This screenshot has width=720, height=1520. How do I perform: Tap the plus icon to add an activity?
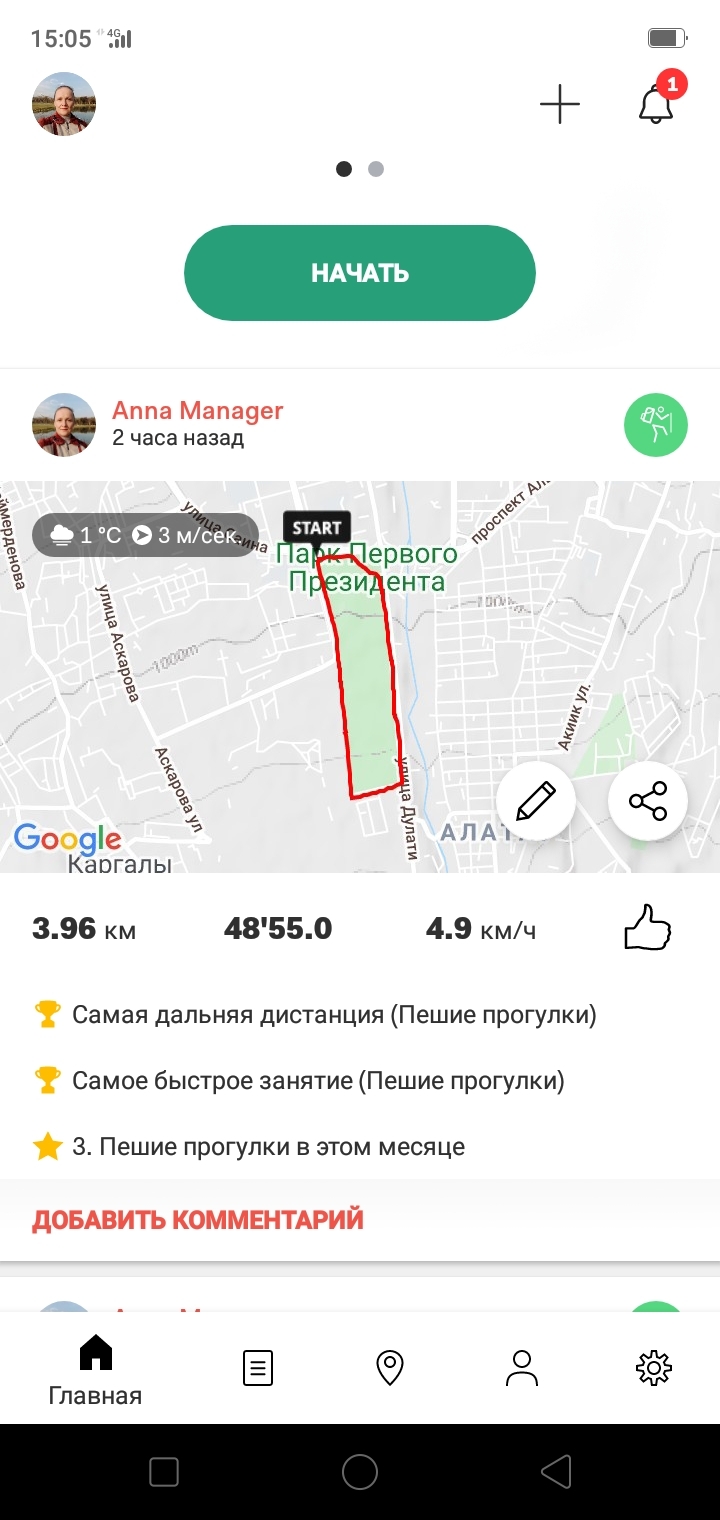point(560,104)
